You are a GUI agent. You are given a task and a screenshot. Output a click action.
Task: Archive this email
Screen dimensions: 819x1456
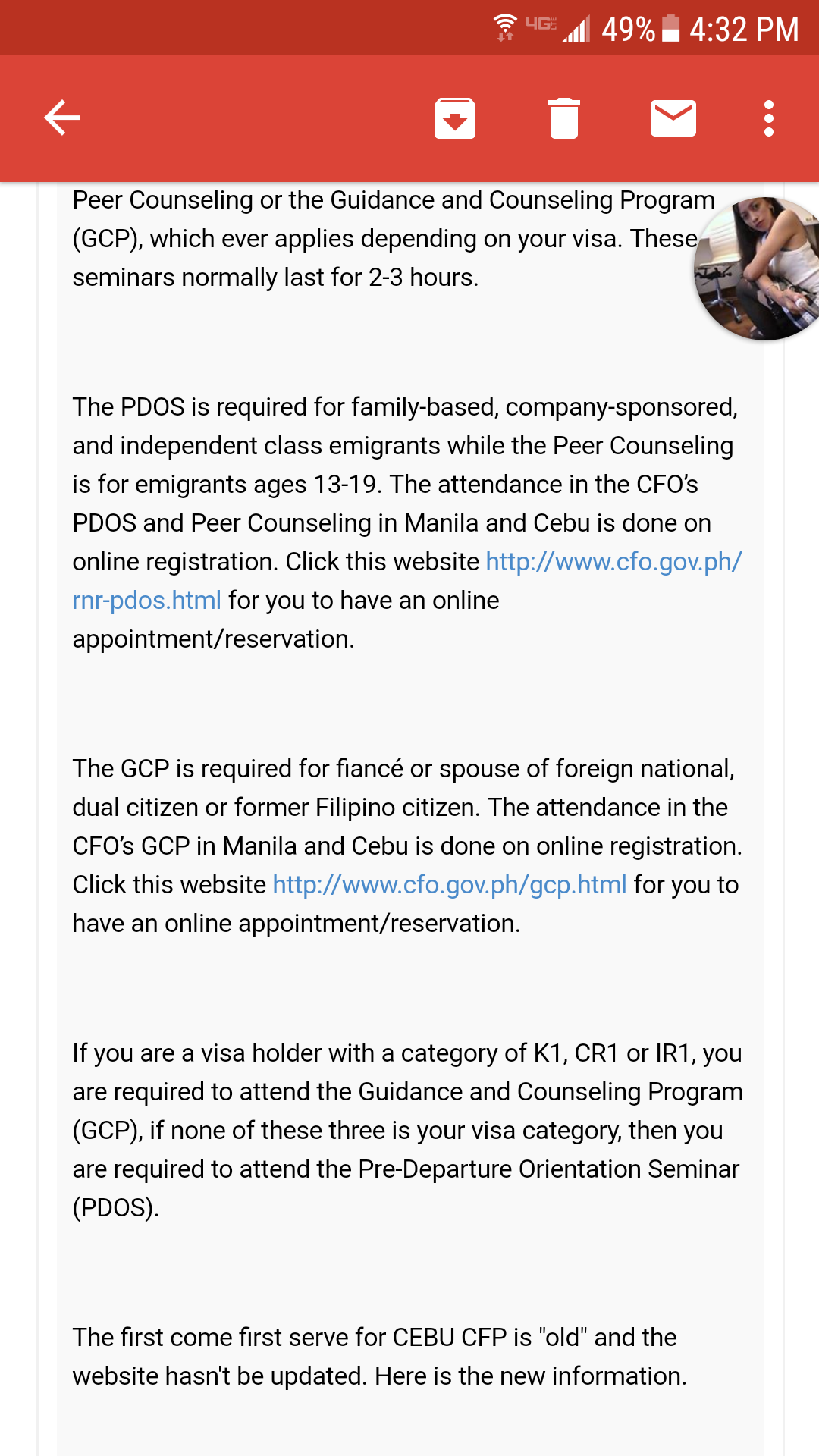455,118
